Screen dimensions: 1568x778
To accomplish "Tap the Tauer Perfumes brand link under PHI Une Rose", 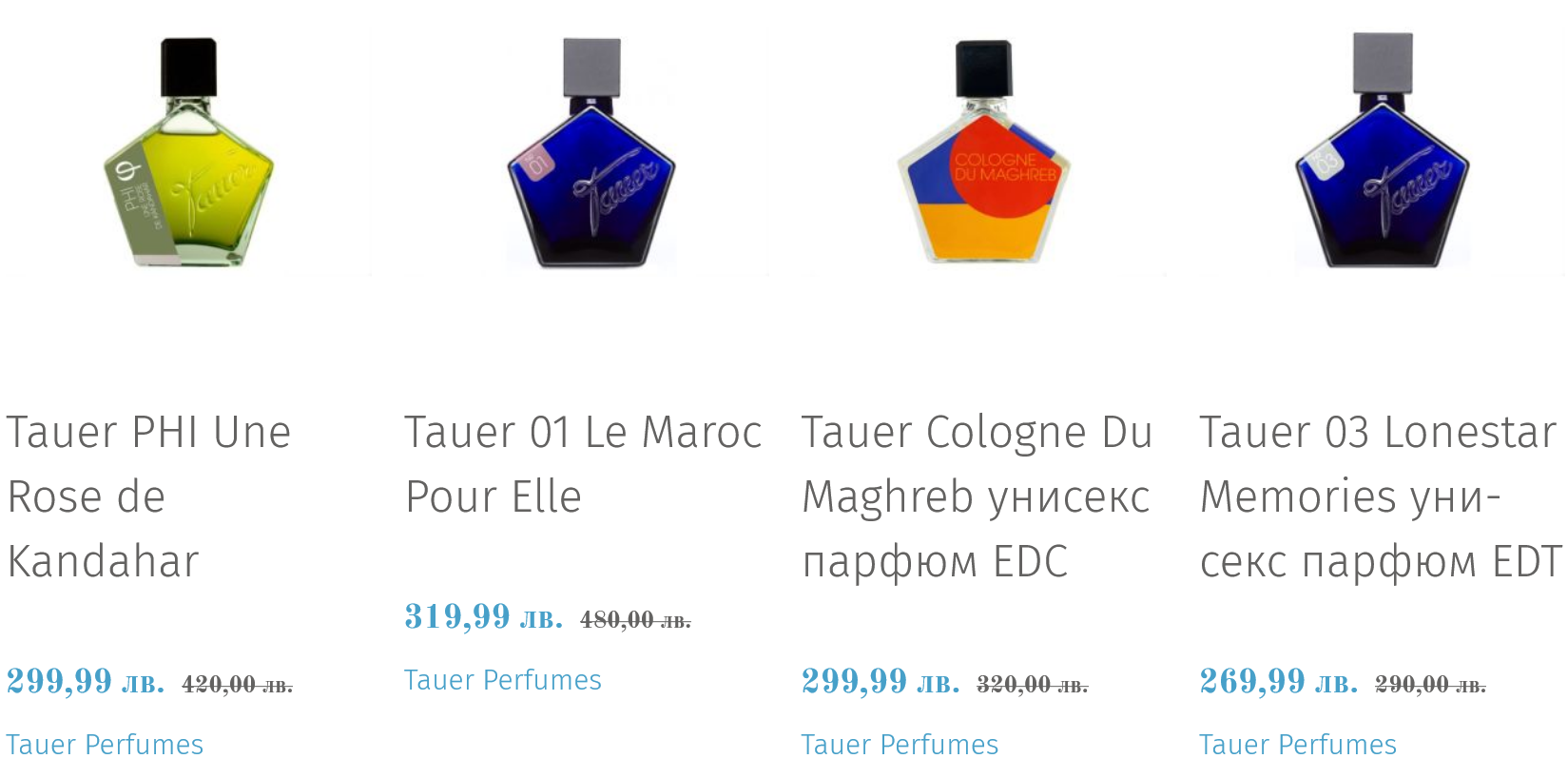I will pos(105,745).
